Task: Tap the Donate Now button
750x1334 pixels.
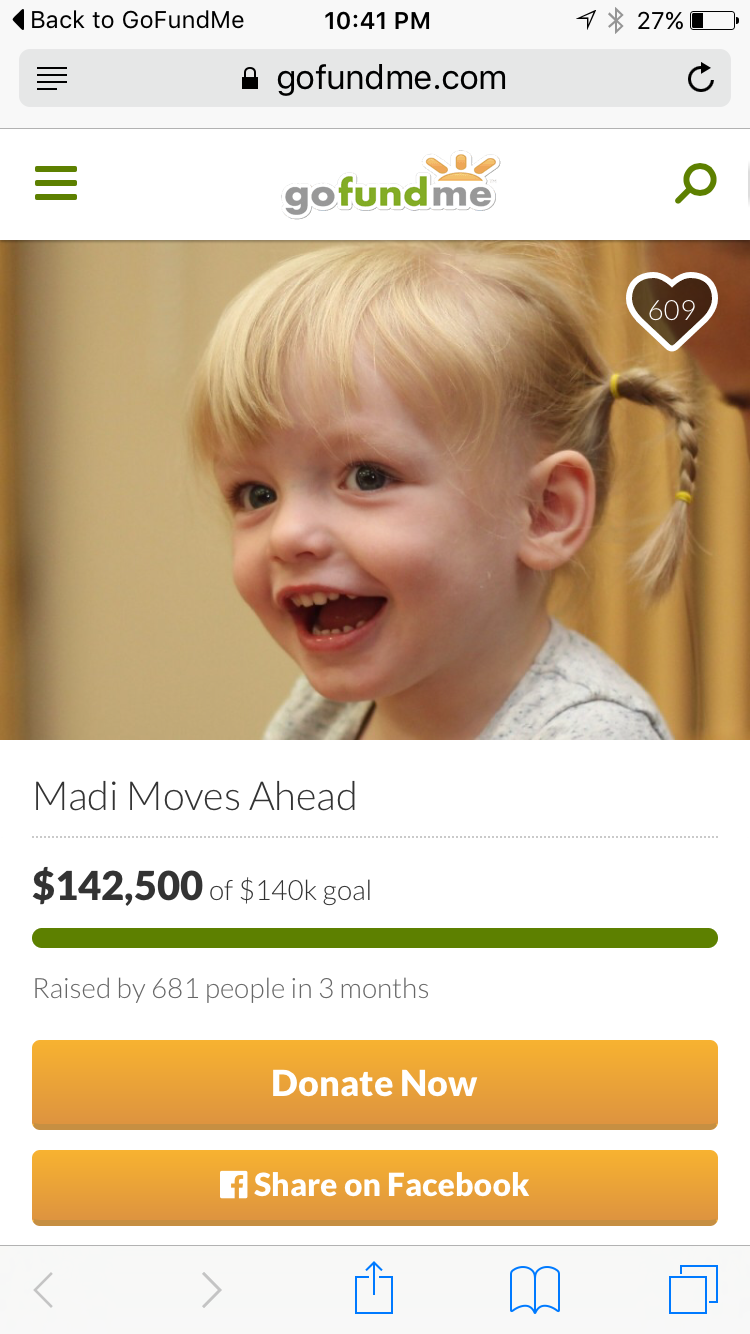Action: [x=375, y=1084]
